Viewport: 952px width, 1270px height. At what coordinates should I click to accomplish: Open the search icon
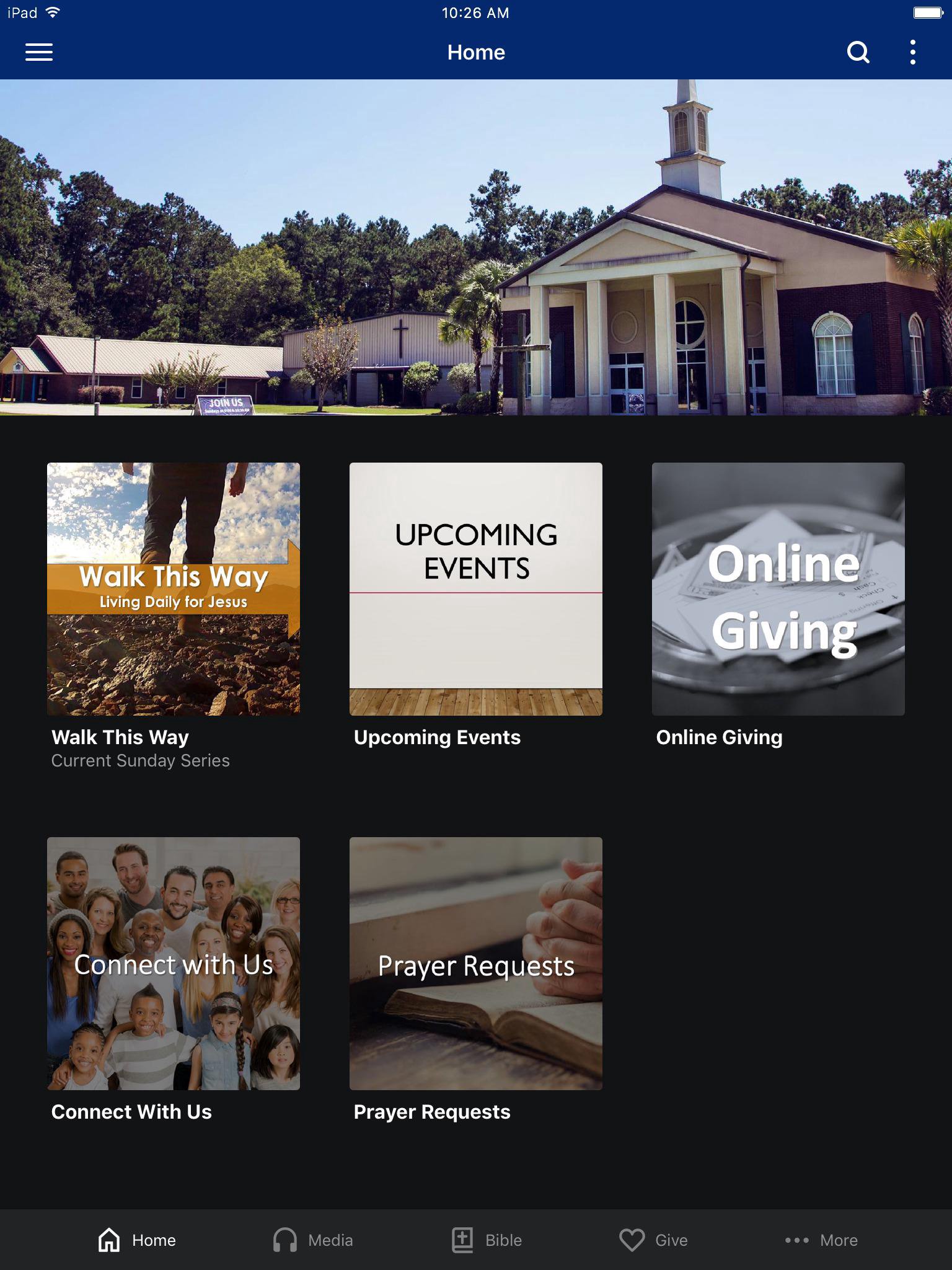click(x=858, y=52)
